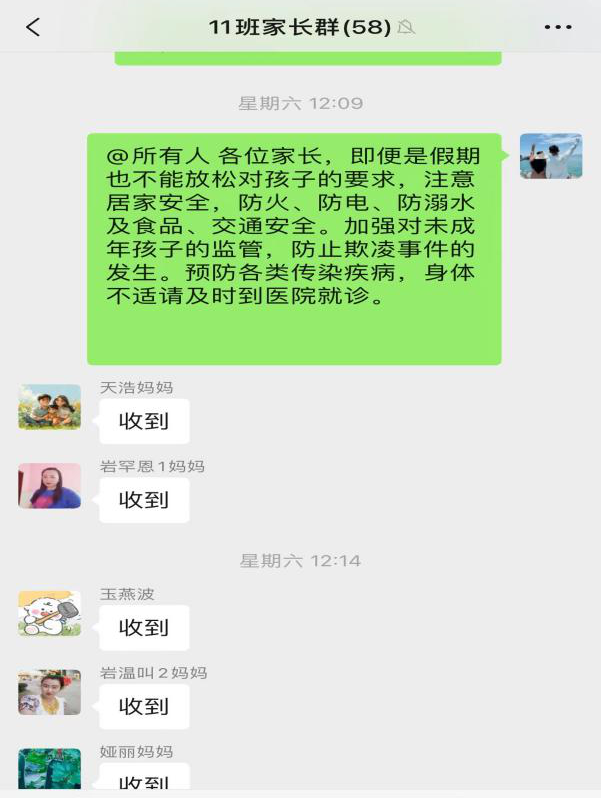Open 天浩妈妈's profile avatar
Image resolution: width=609 pixels, height=799 pixels.
tap(49, 407)
